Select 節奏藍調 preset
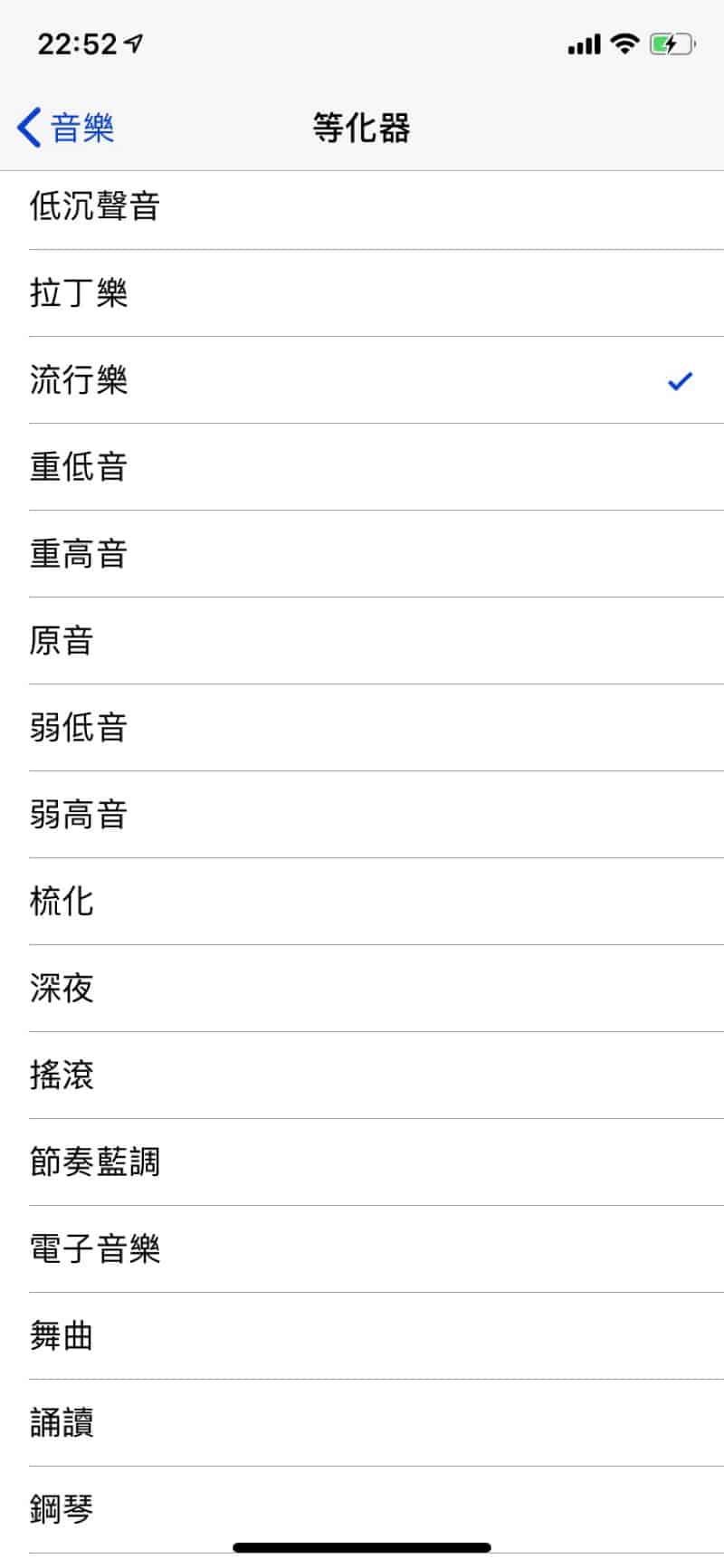The image size is (724, 1568). pos(95,1162)
